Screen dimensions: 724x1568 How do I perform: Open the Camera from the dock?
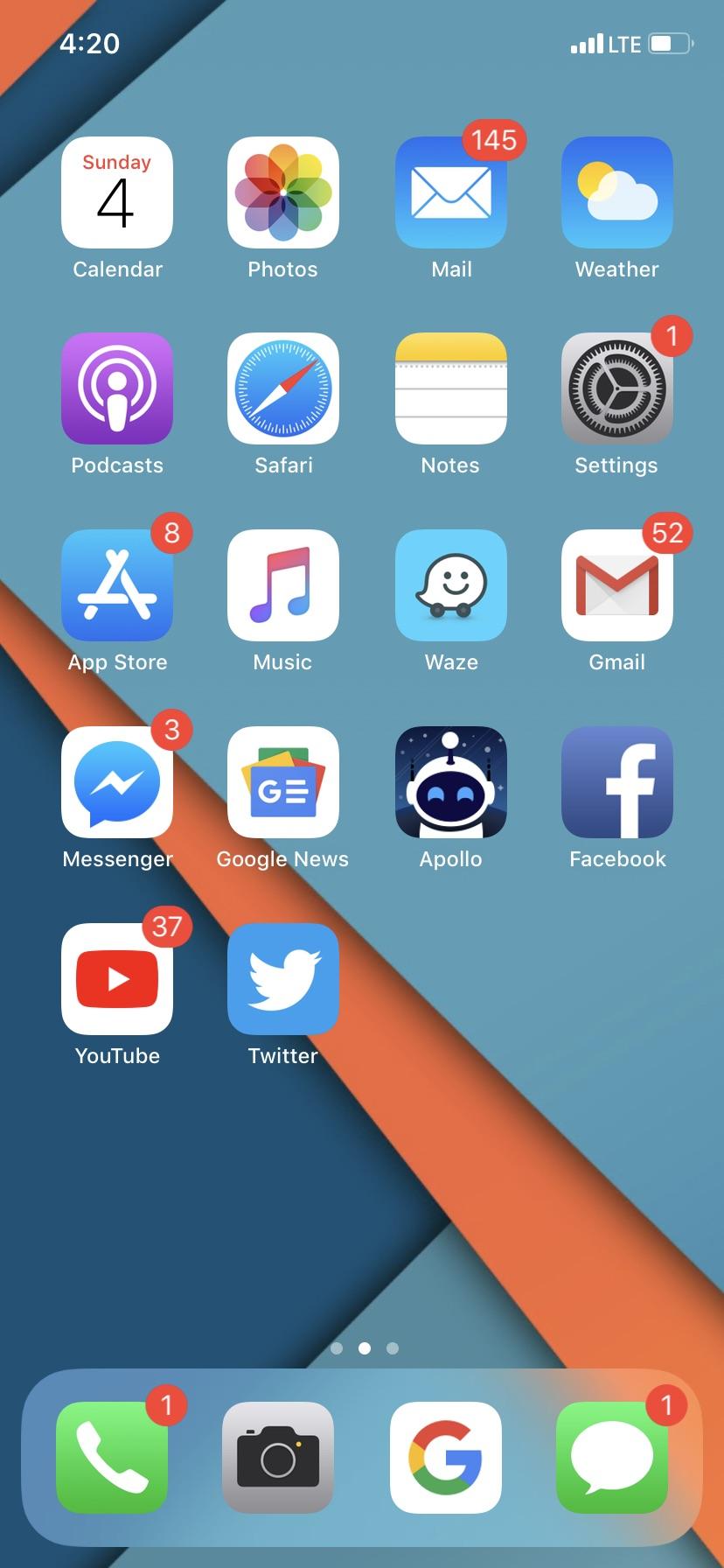tap(278, 1457)
